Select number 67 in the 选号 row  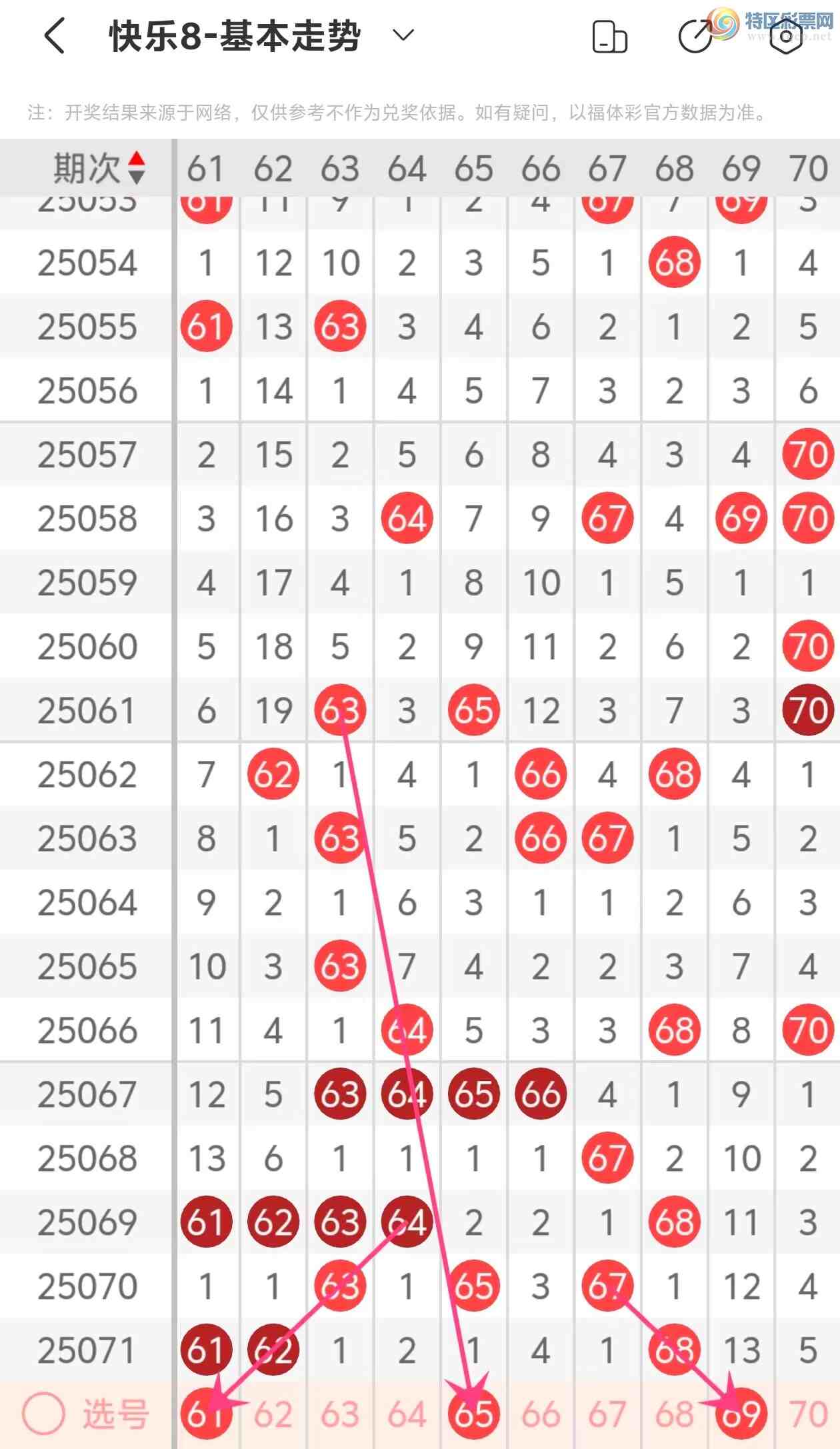click(x=607, y=1414)
